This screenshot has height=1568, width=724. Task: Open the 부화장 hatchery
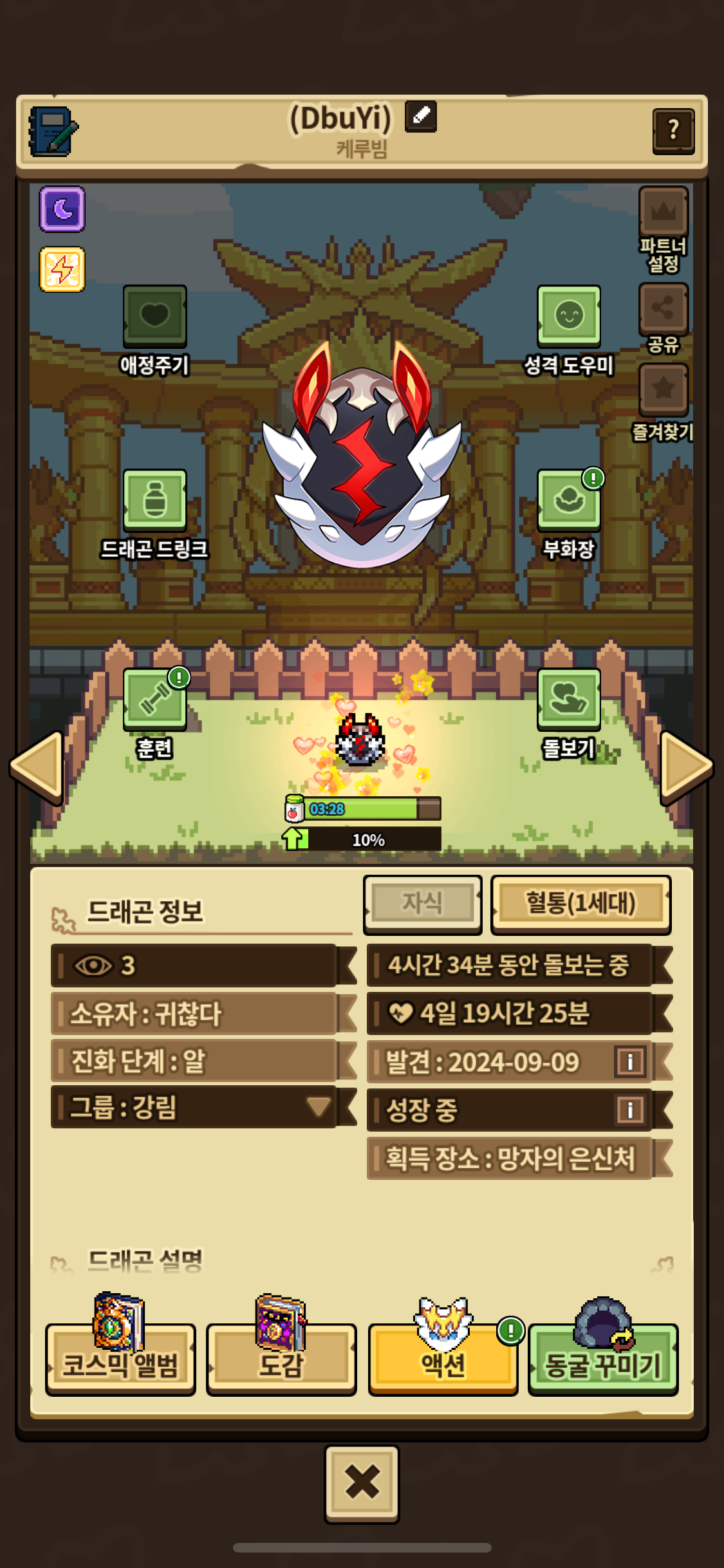click(x=569, y=500)
